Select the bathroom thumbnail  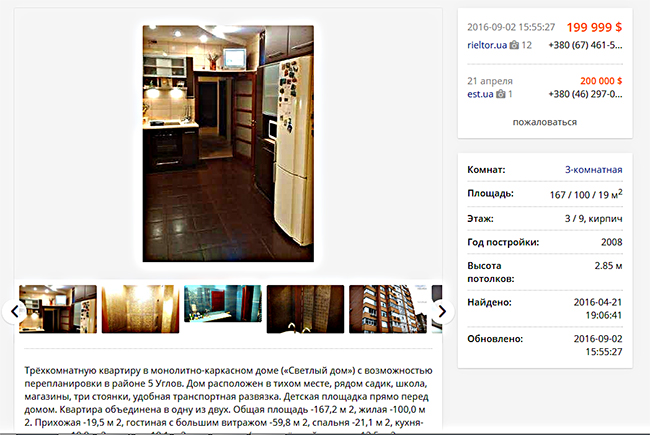(x=222, y=309)
